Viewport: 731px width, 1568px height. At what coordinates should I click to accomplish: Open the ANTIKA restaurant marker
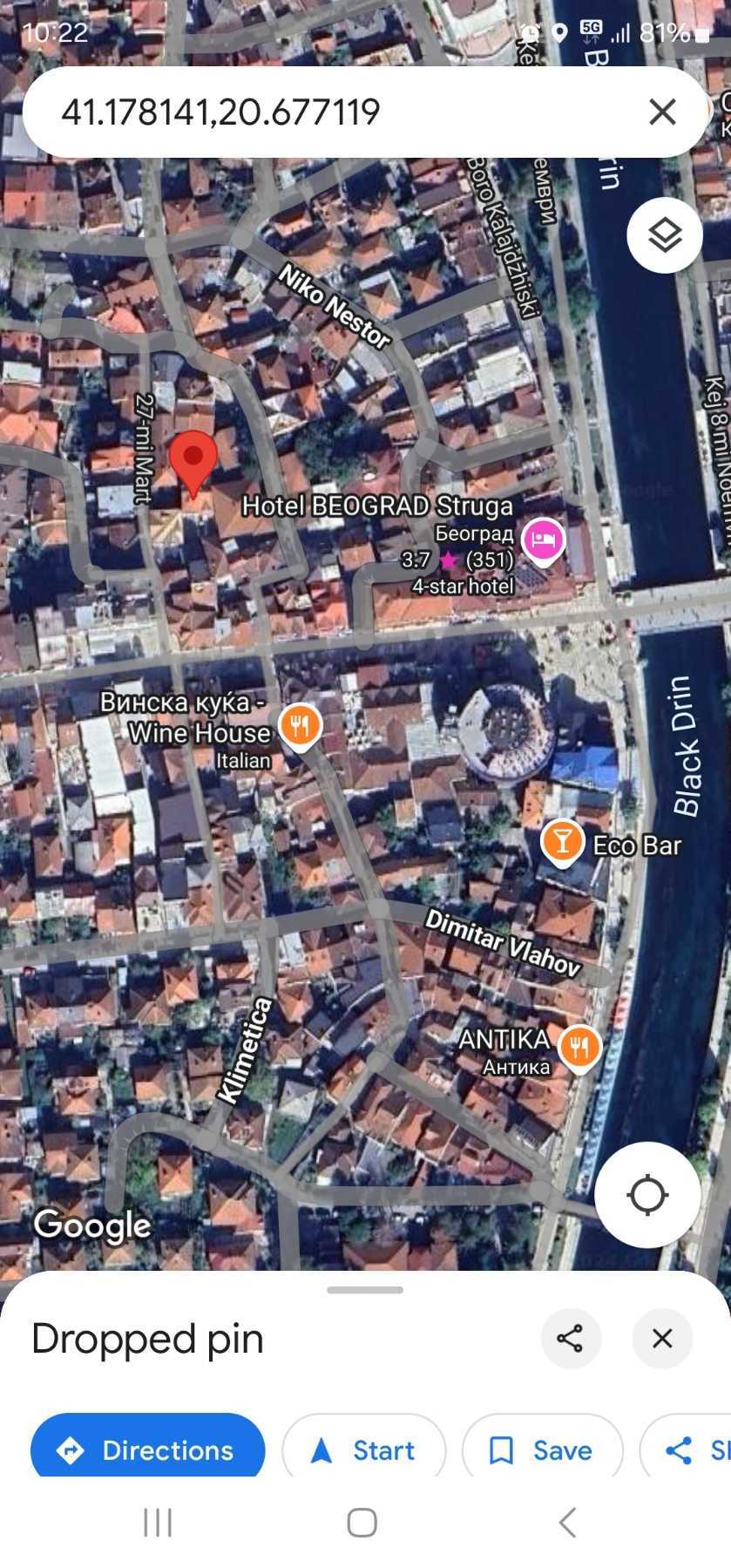point(579,1046)
